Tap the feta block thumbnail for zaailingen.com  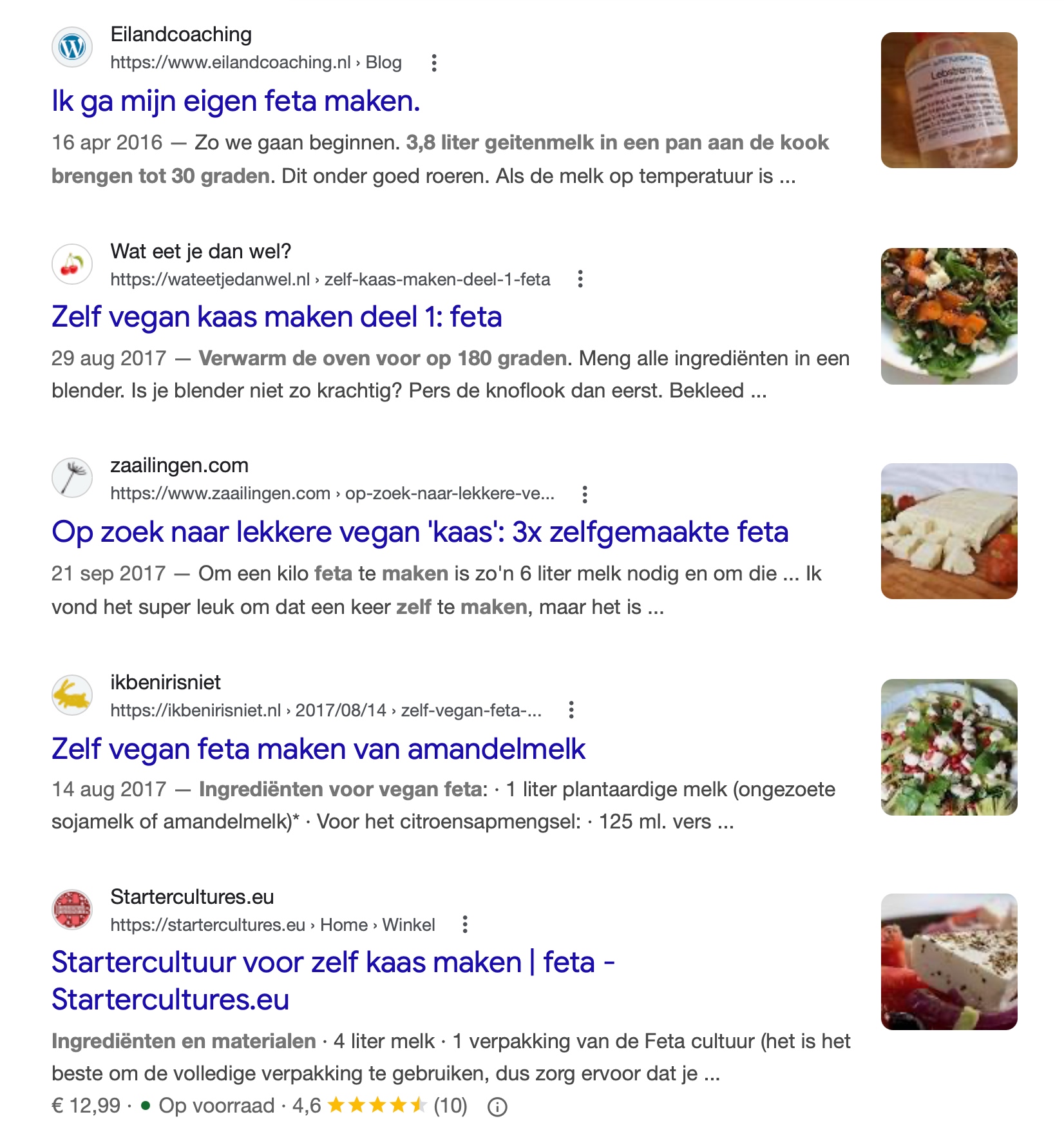[949, 531]
